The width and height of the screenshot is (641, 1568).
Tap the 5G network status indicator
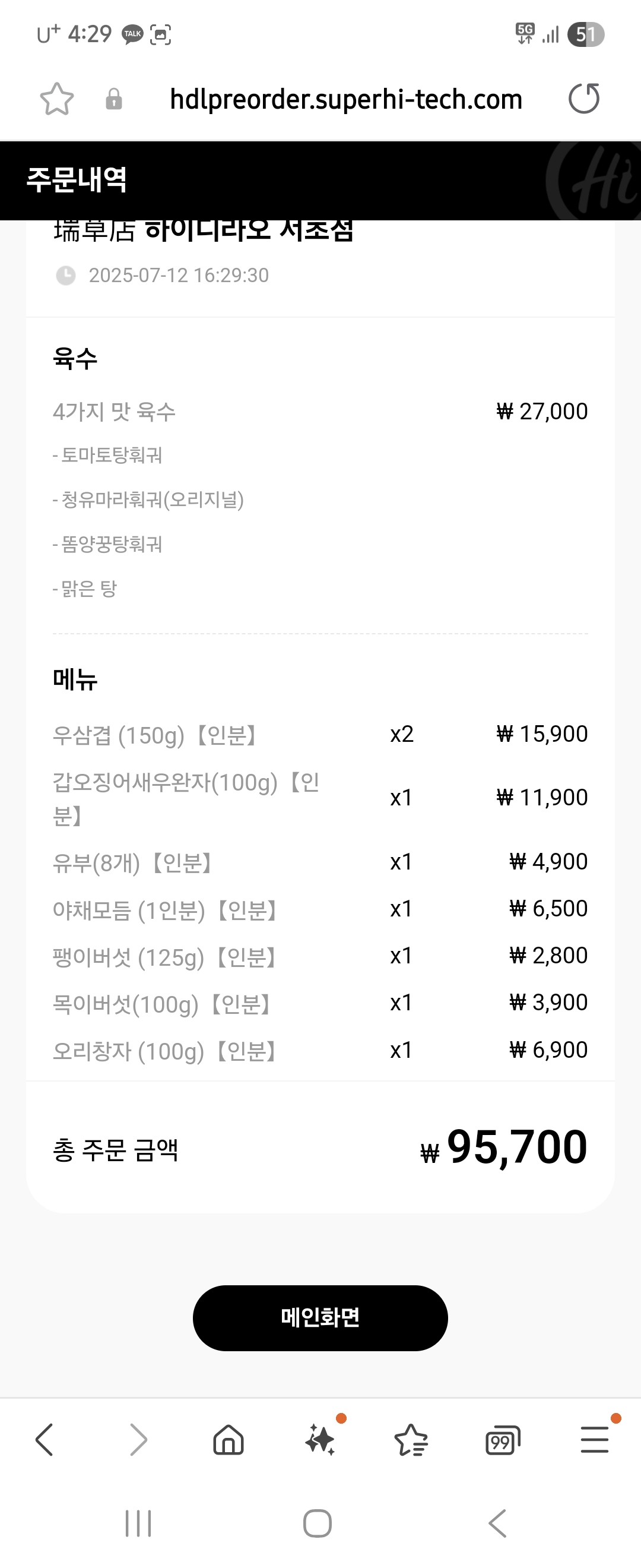click(x=524, y=34)
